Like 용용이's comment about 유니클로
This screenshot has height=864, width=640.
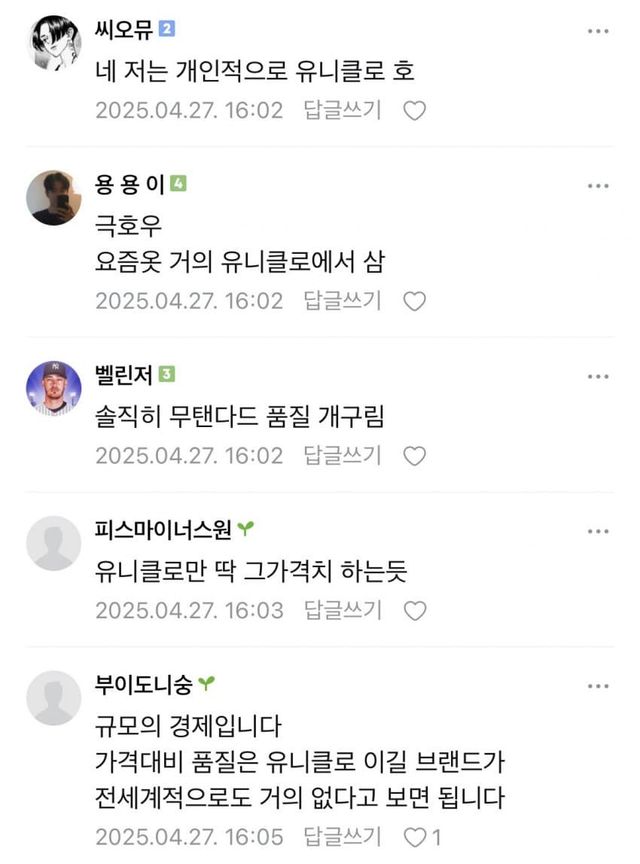pos(414,301)
